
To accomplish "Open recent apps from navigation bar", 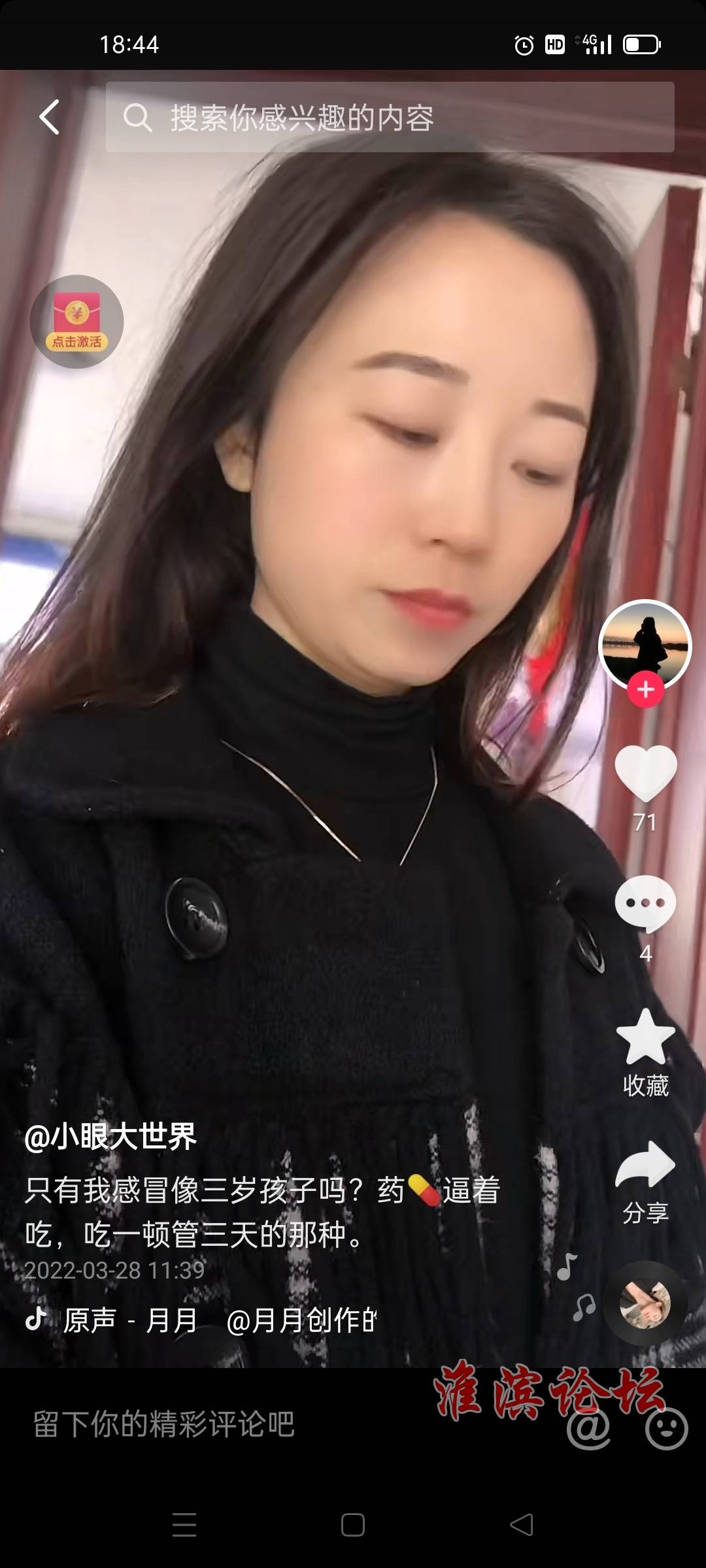I will click(184, 1525).
